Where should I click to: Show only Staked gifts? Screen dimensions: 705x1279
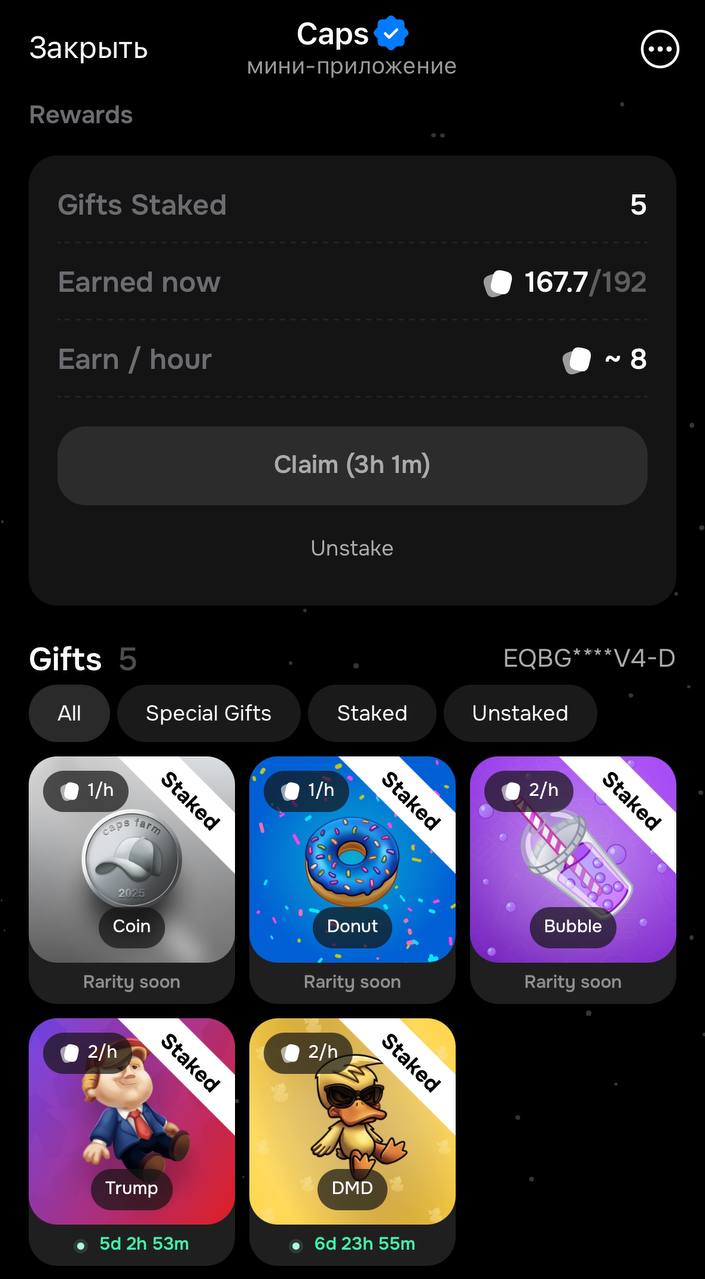[371, 713]
